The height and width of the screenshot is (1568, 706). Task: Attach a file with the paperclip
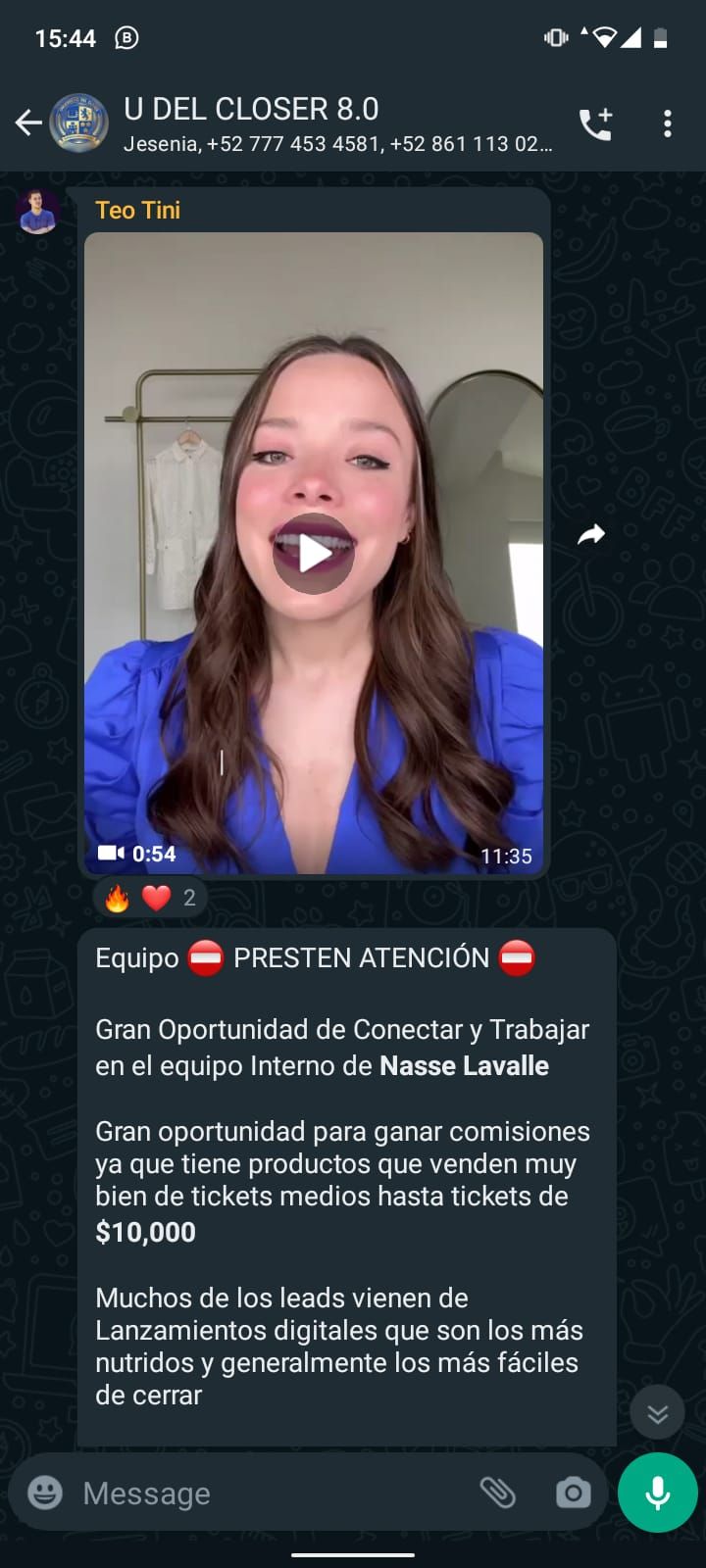(497, 1493)
